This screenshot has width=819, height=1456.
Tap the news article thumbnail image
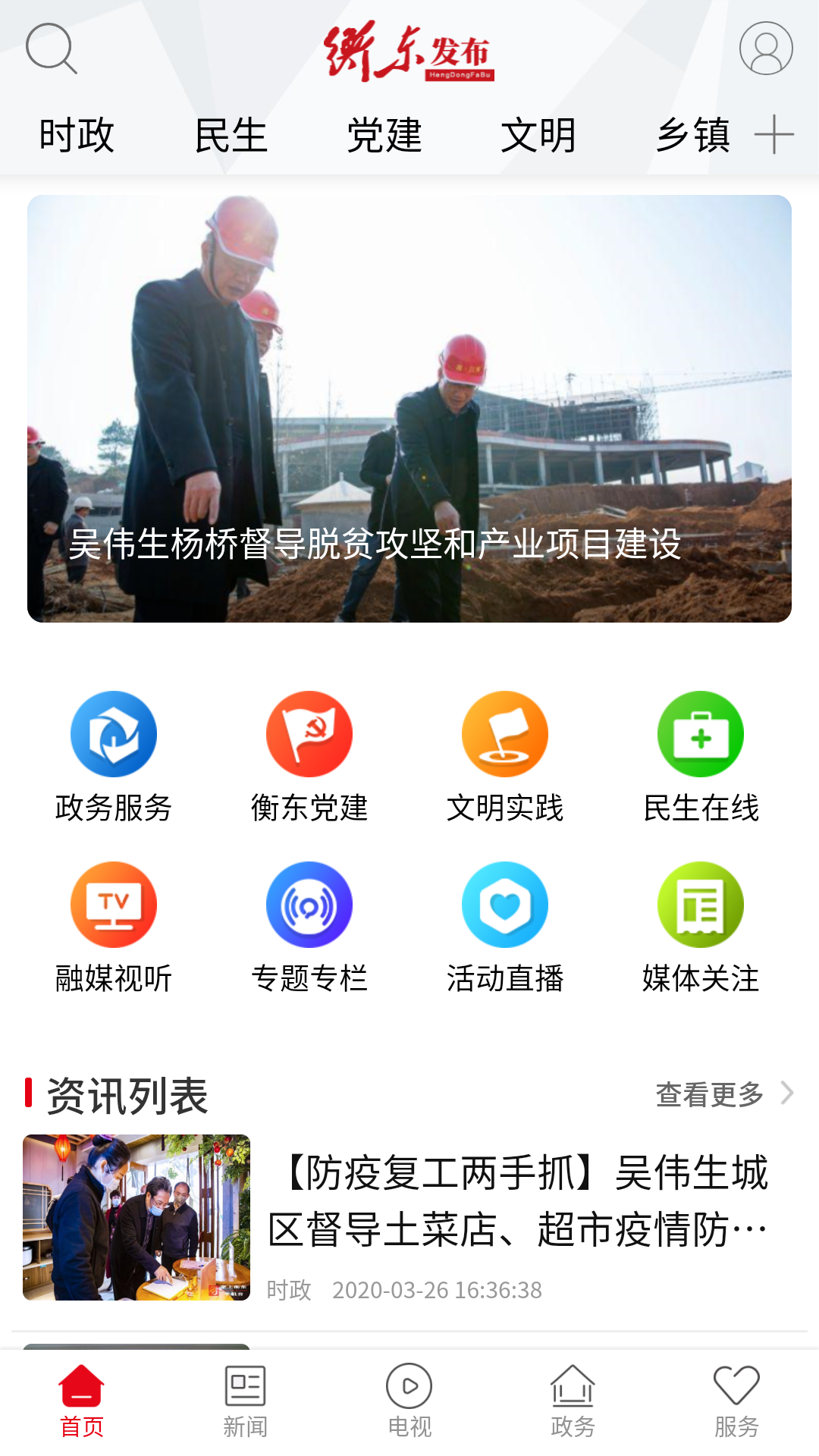point(135,1217)
